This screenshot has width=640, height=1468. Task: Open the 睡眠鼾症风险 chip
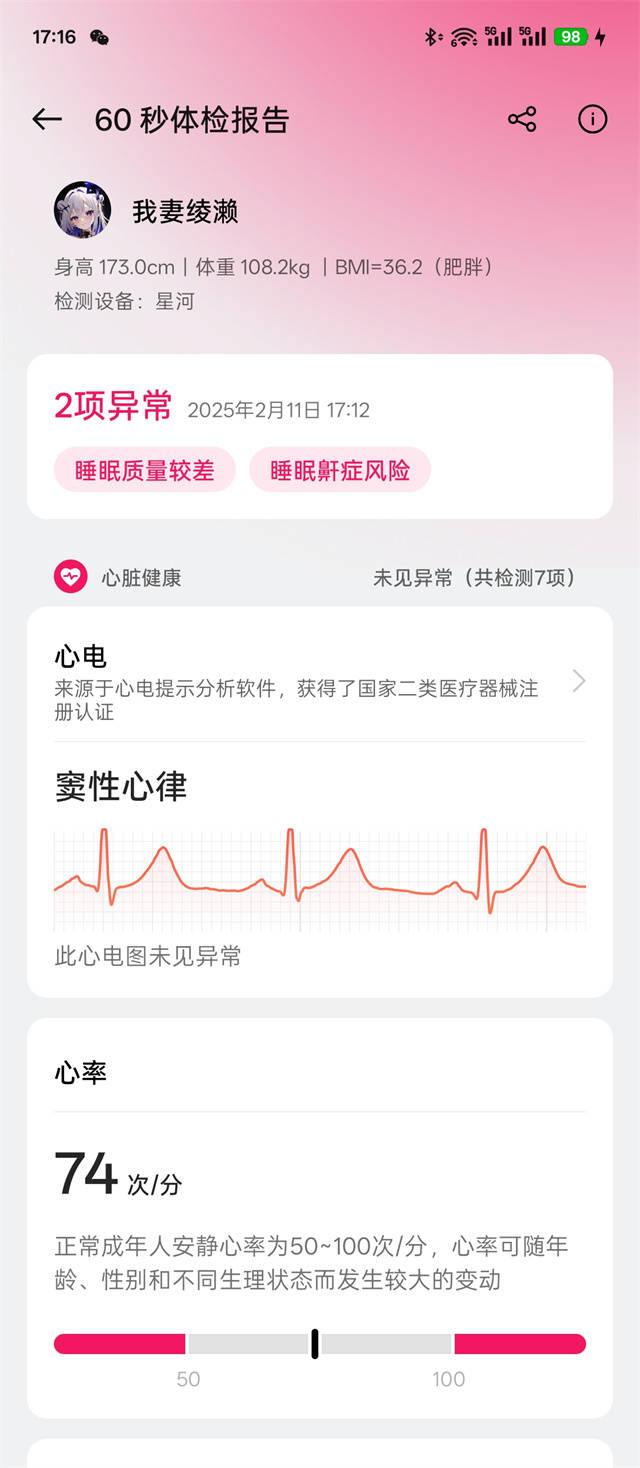point(340,470)
